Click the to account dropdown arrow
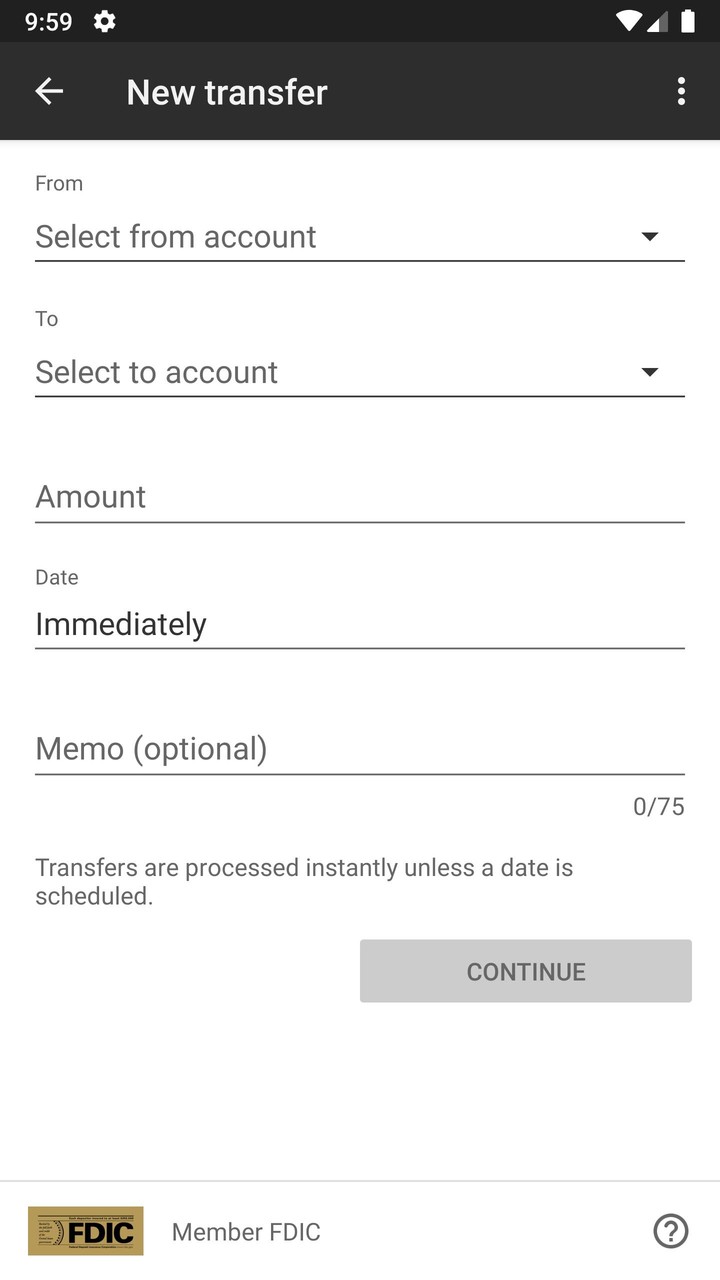 tap(649, 372)
